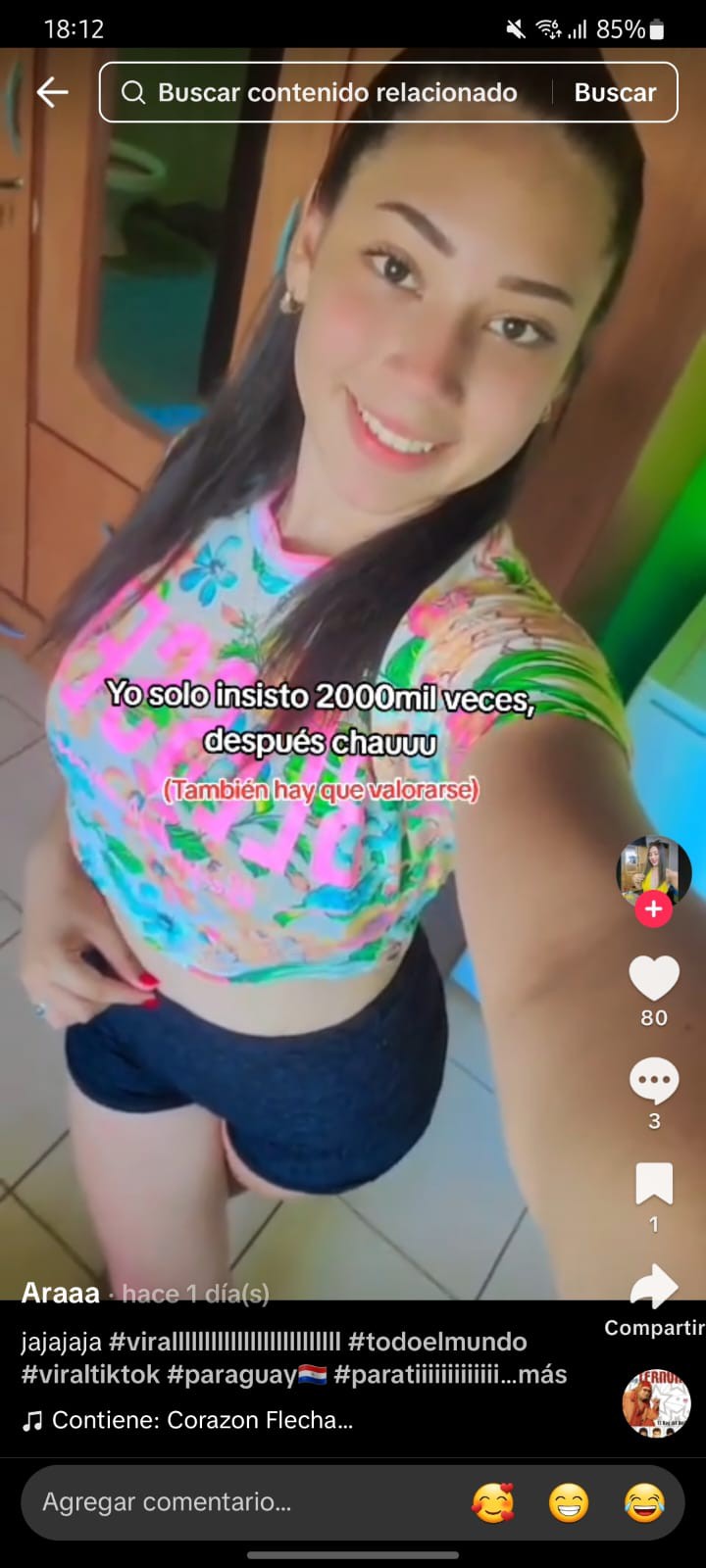Go back with the arrow icon

[x=52, y=92]
